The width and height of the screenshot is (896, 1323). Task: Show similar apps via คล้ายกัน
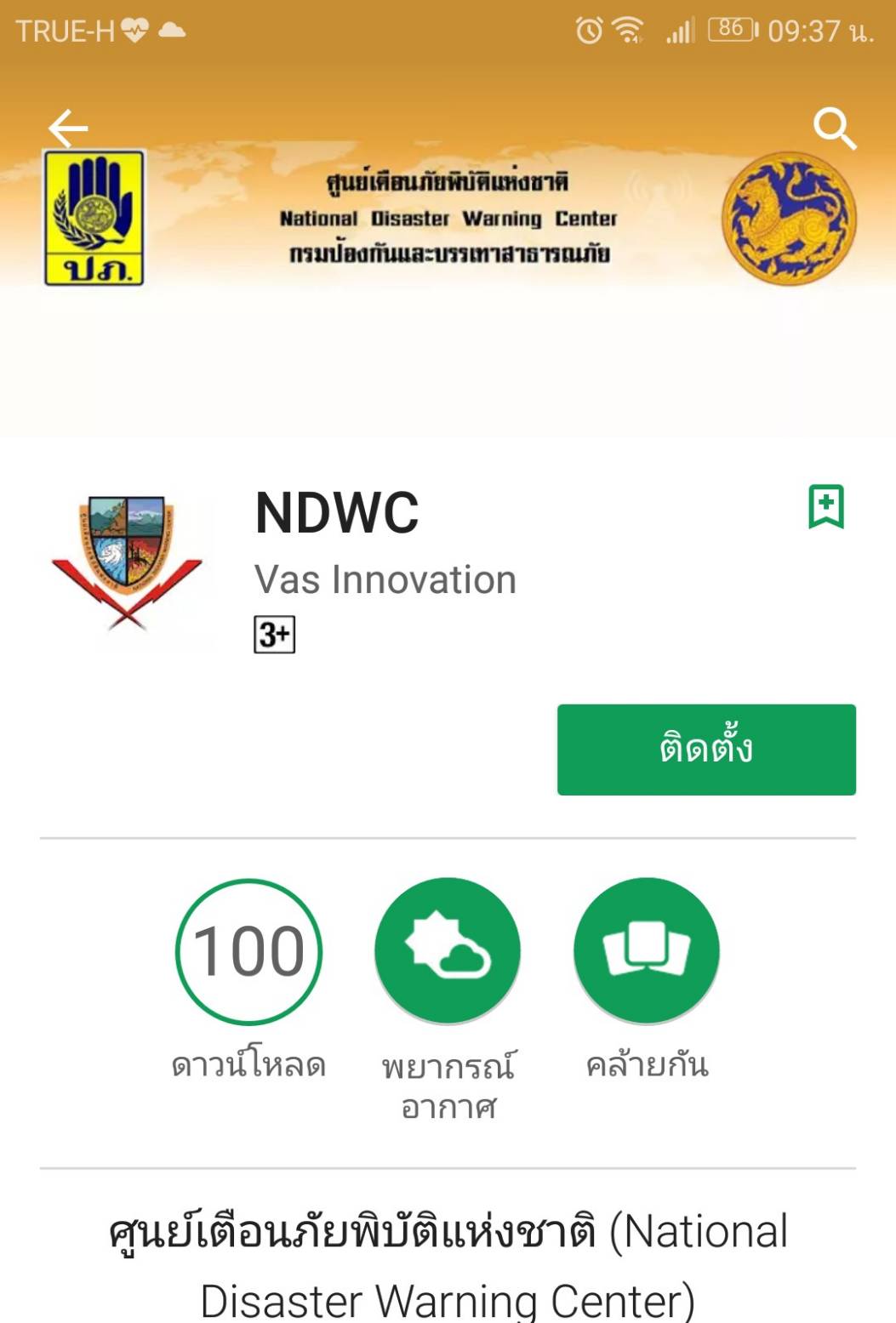[647, 951]
